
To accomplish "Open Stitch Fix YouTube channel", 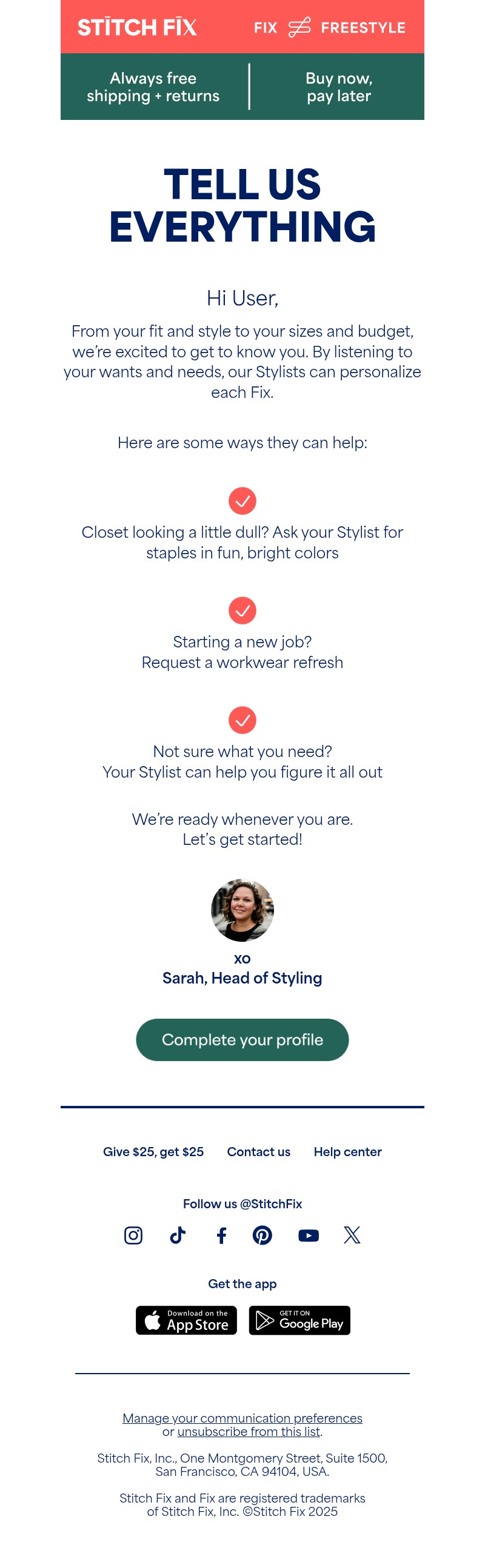I will (309, 1234).
